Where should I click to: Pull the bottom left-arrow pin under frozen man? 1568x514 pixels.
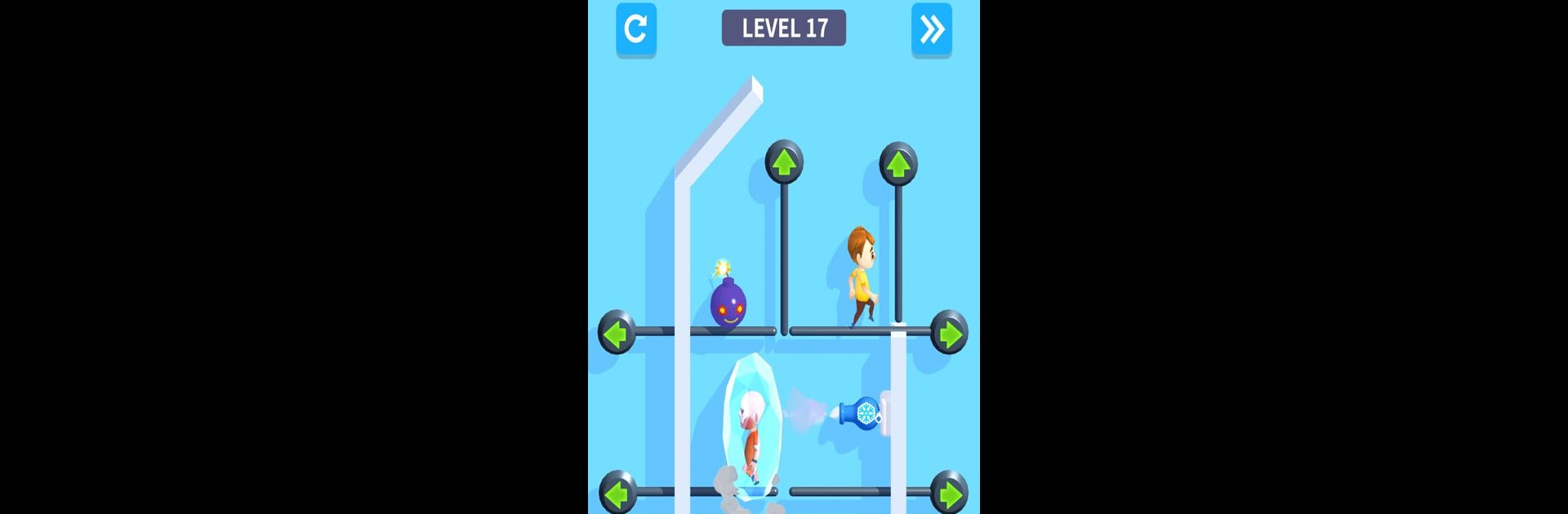pyautogui.click(x=617, y=493)
